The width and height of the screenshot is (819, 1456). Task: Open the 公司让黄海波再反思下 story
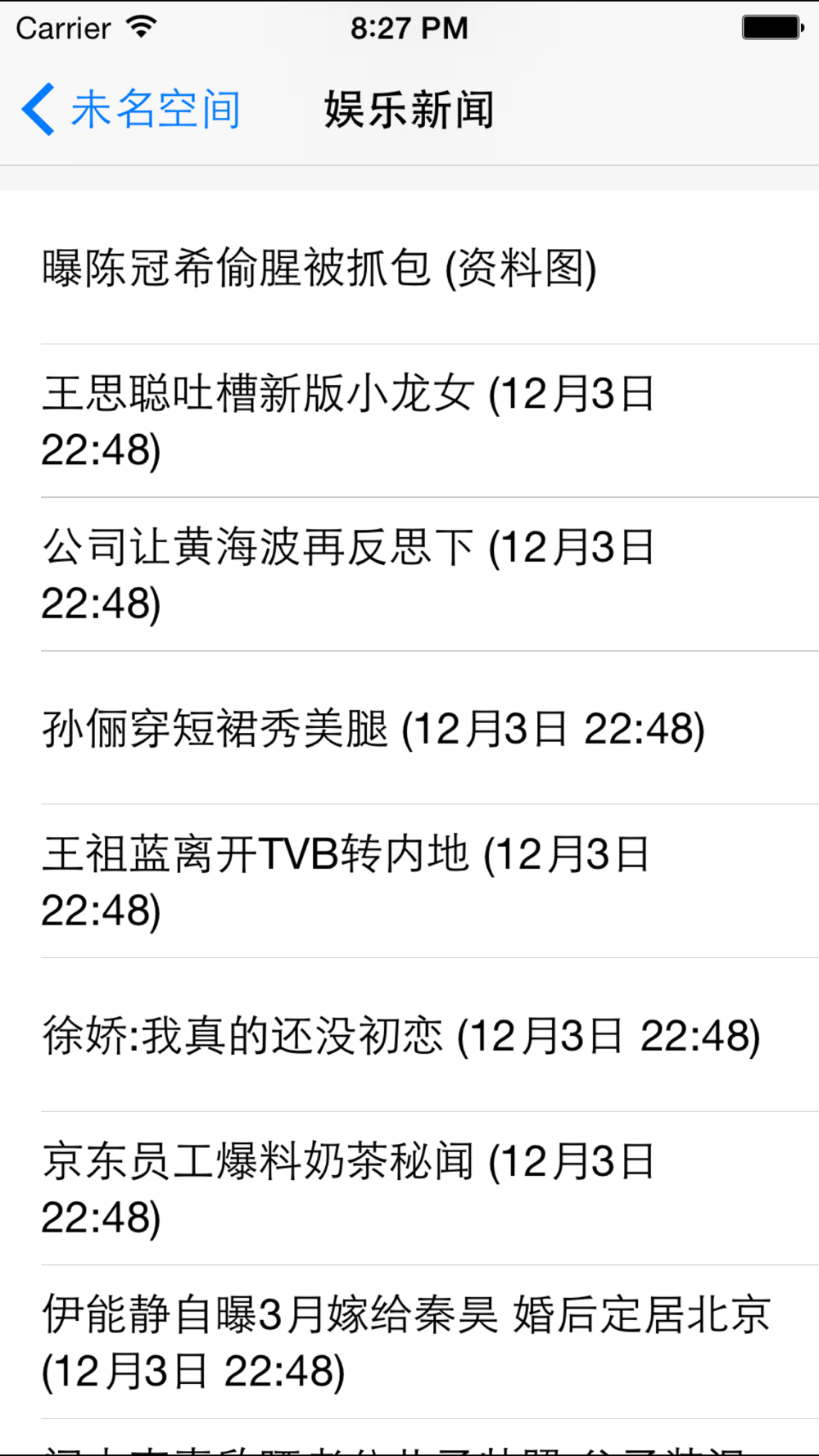(x=409, y=575)
